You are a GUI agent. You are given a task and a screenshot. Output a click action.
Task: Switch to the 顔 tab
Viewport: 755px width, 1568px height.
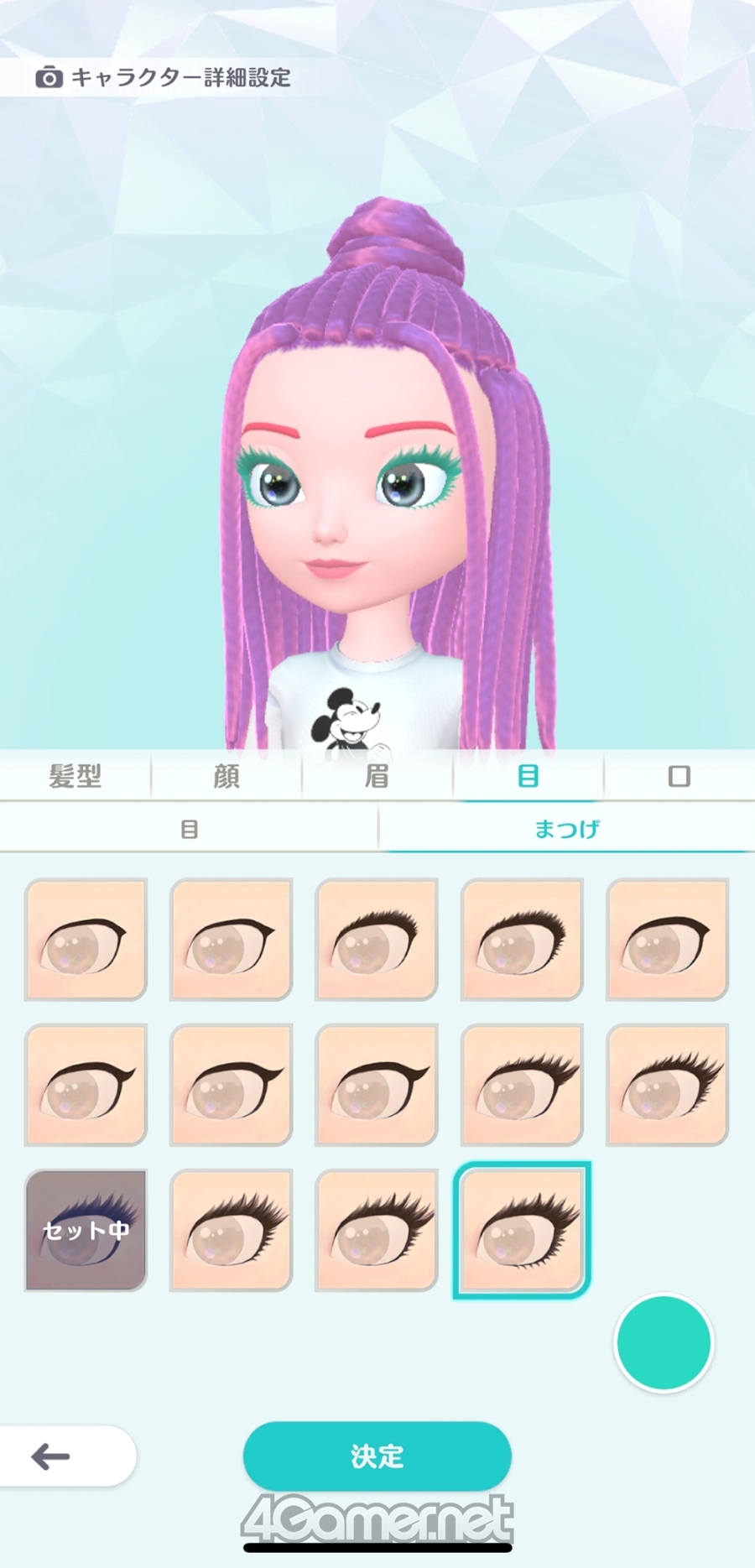pyautogui.click(x=226, y=776)
